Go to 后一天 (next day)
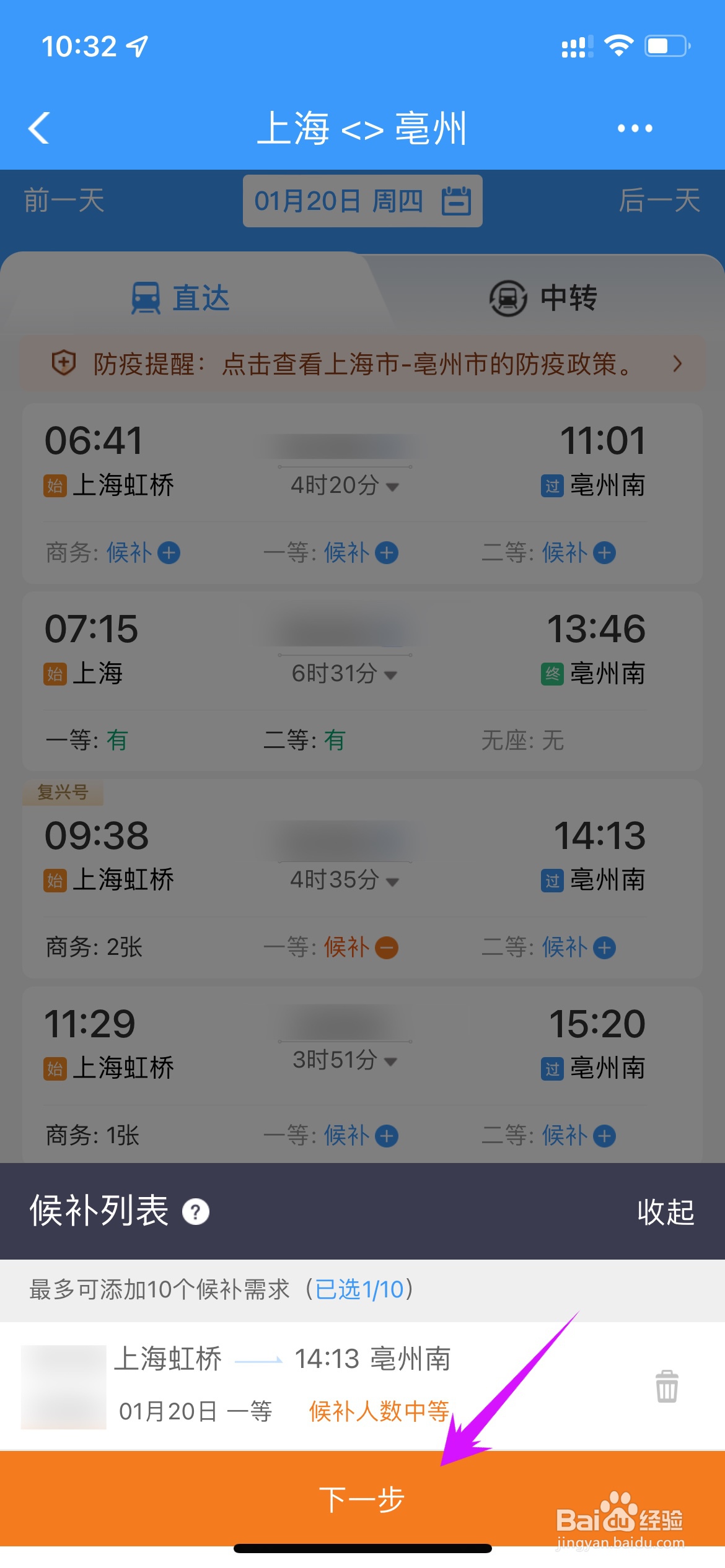Viewport: 725px width, 1568px height. click(x=659, y=201)
